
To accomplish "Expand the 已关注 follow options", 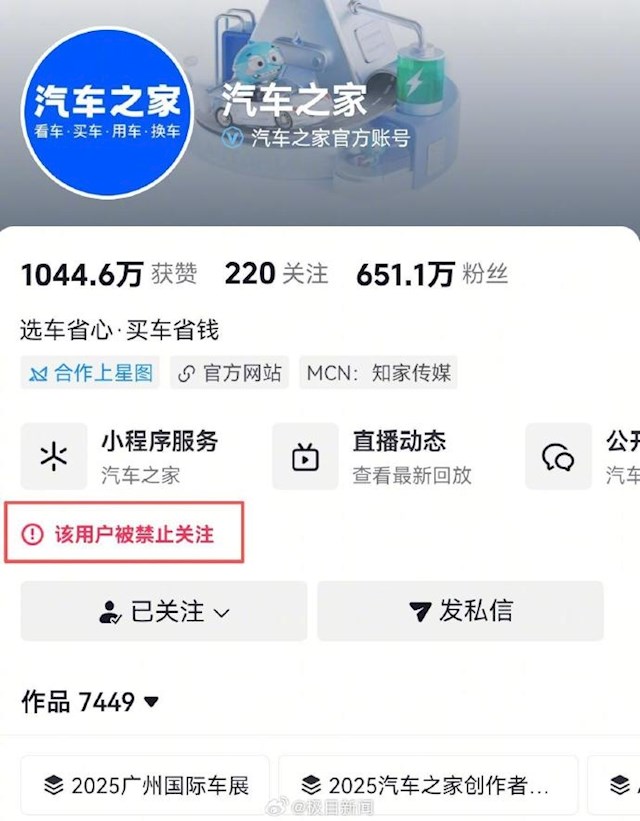I will (x=164, y=611).
